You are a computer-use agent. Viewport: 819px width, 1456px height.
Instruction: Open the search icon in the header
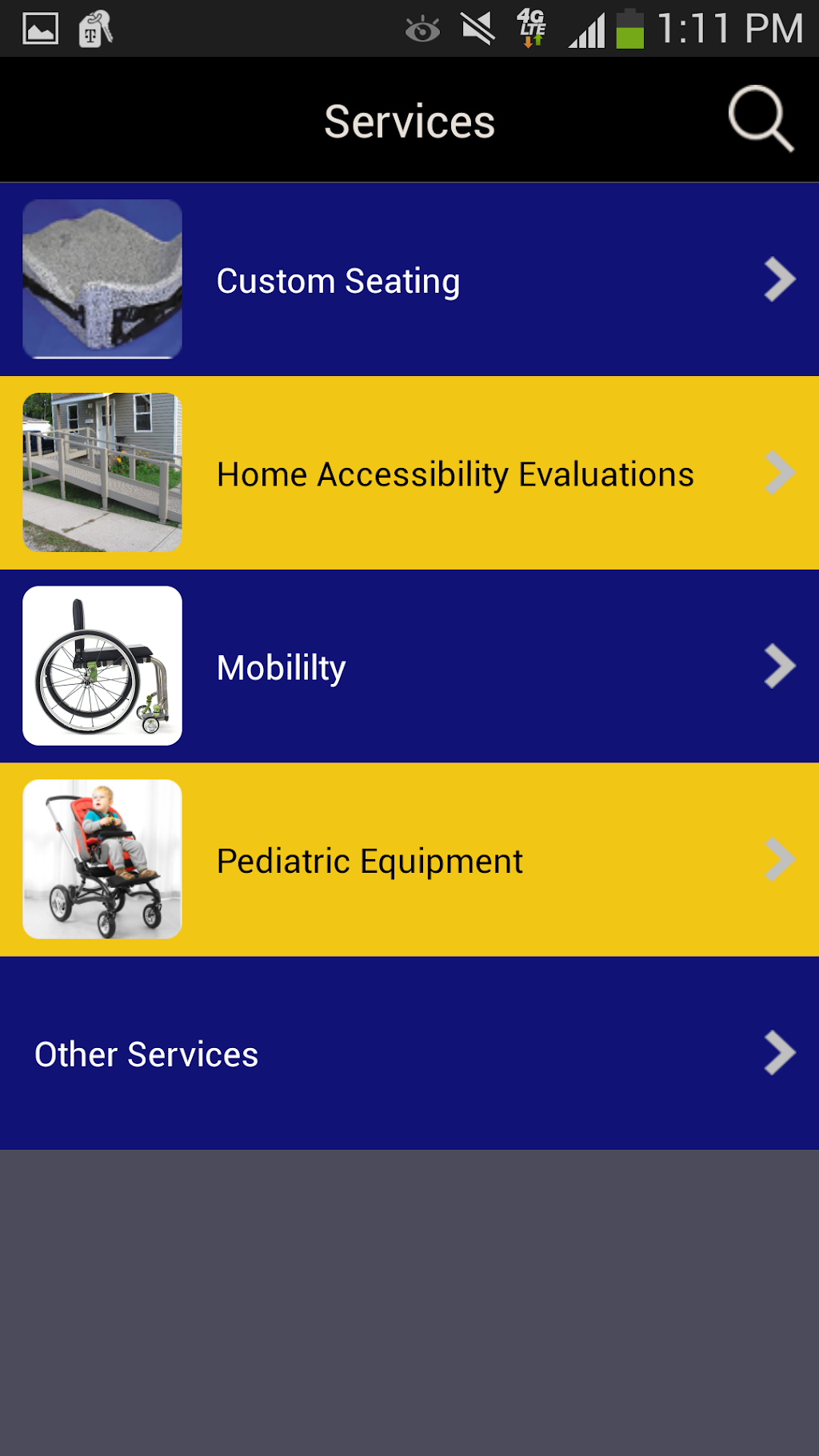pyautogui.click(x=760, y=119)
